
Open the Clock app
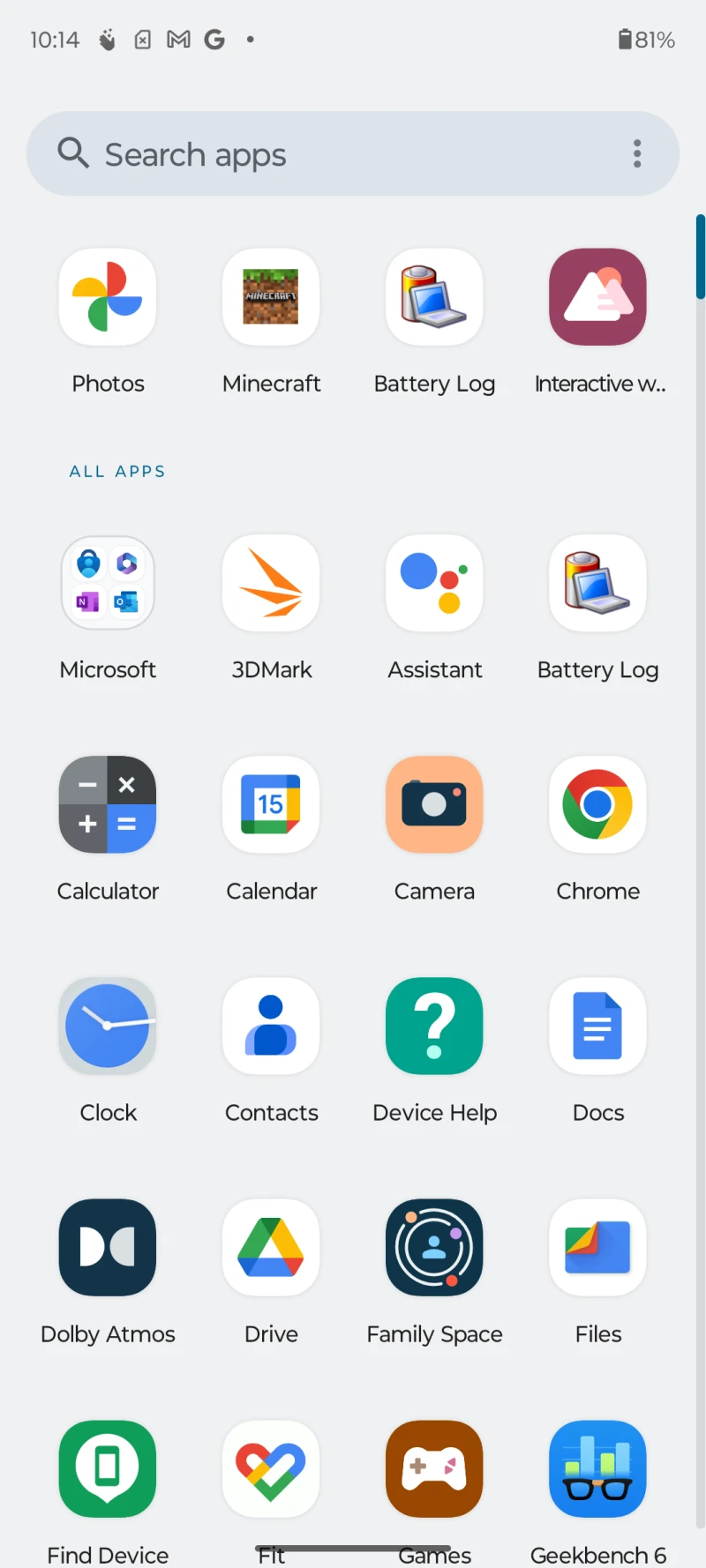click(x=108, y=1026)
